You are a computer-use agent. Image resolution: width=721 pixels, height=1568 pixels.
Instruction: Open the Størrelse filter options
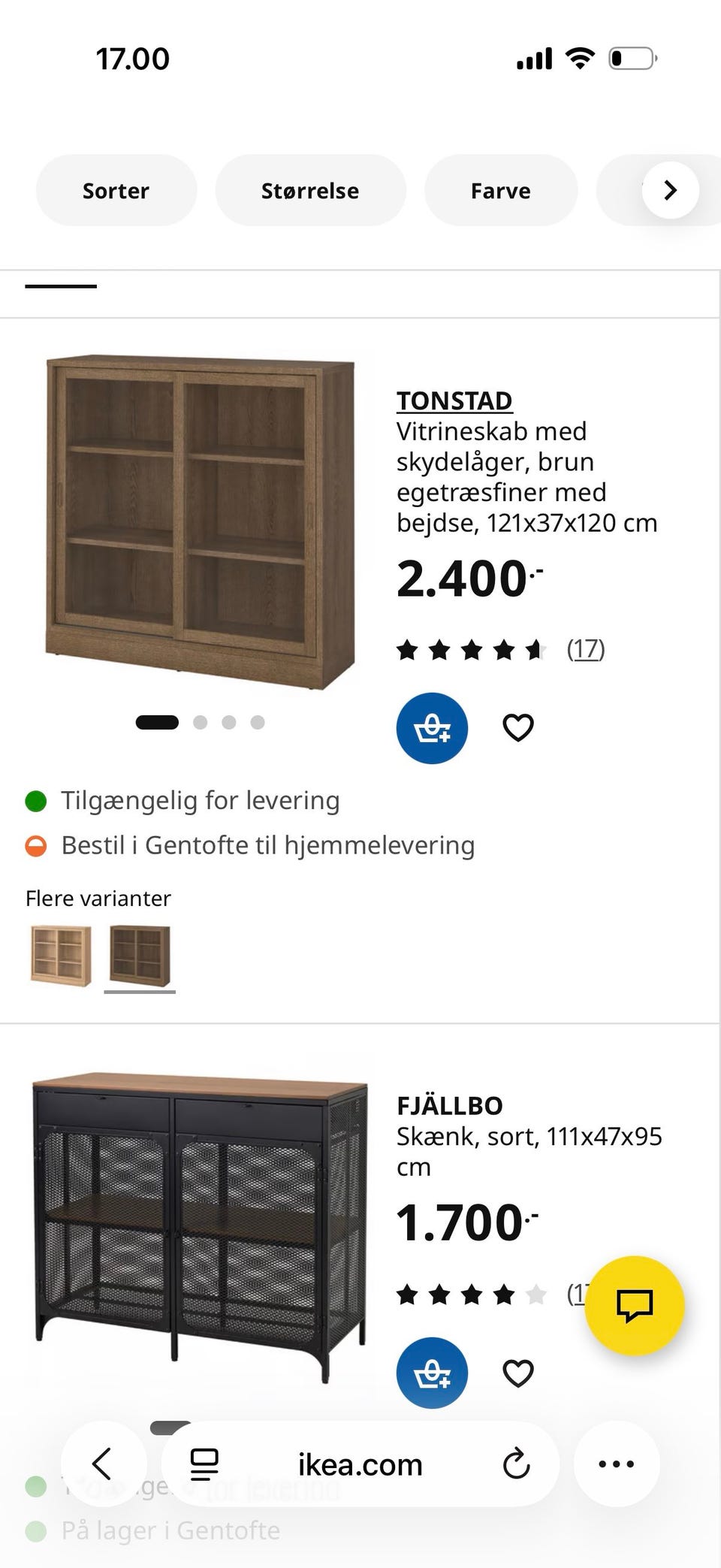pyautogui.click(x=310, y=190)
